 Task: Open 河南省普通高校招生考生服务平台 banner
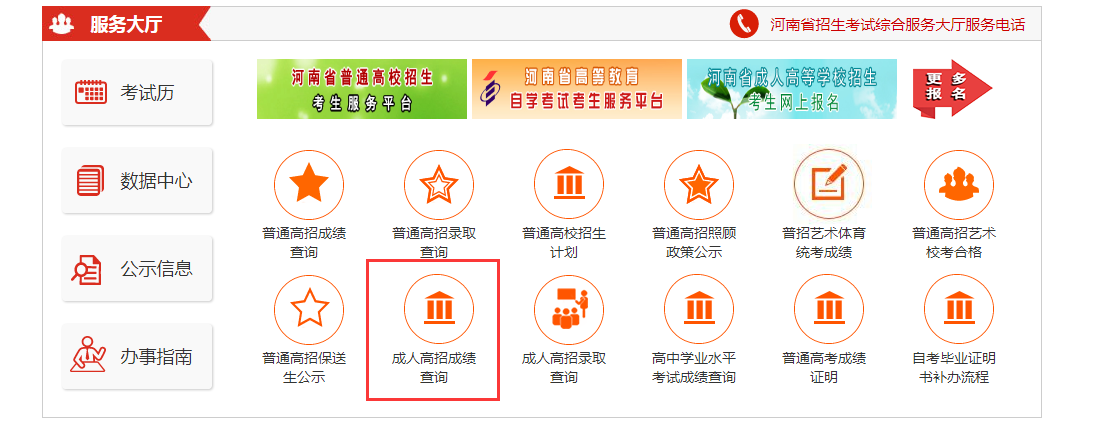(x=361, y=89)
